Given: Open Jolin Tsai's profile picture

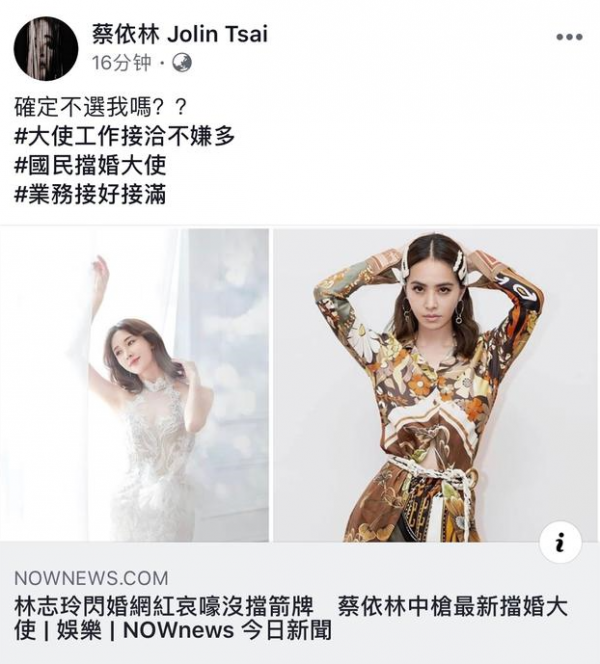Looking at the screenshot, I should coord(45,48).
